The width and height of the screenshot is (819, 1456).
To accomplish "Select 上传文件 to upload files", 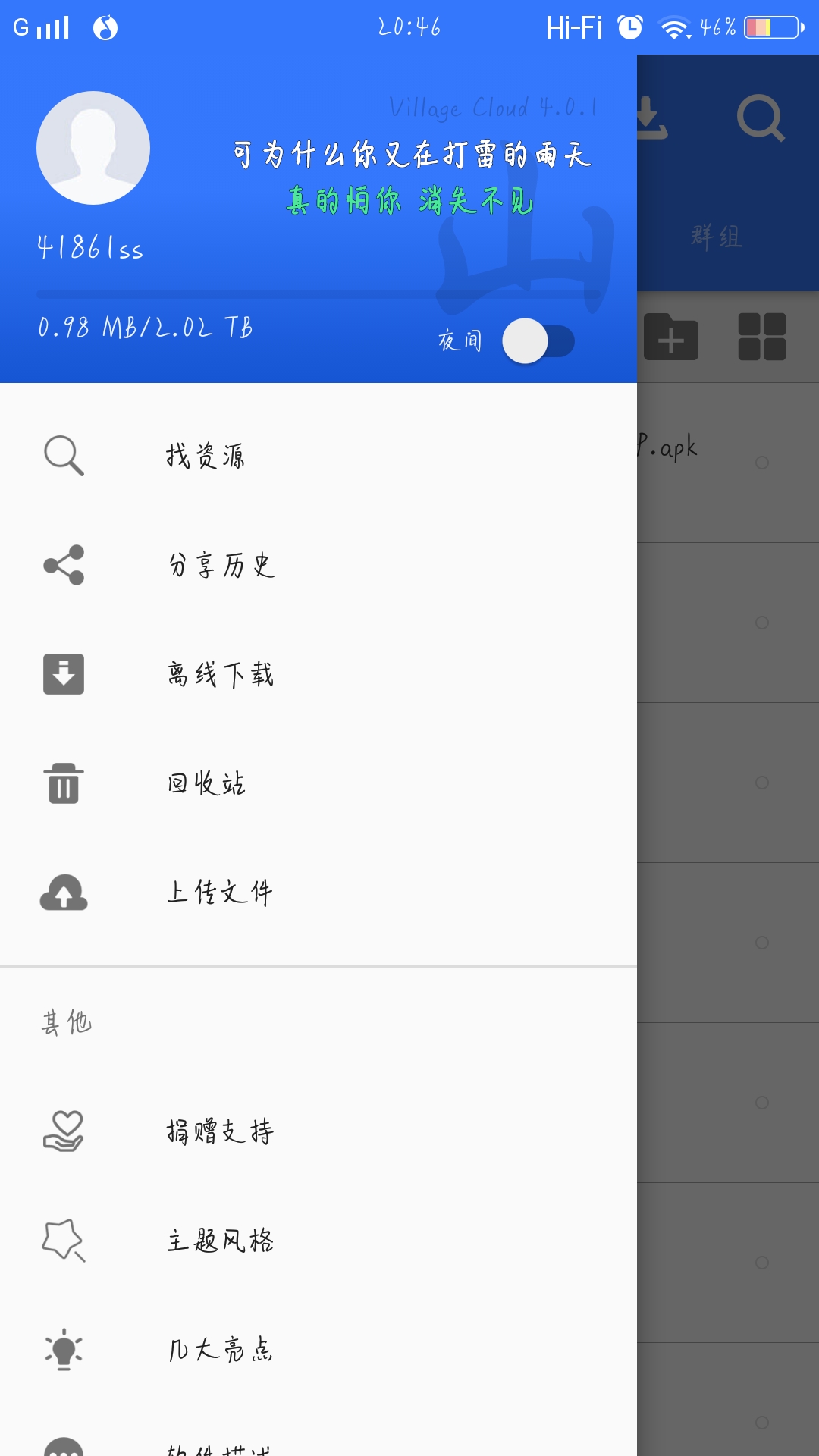I will [x=318, y=893].
